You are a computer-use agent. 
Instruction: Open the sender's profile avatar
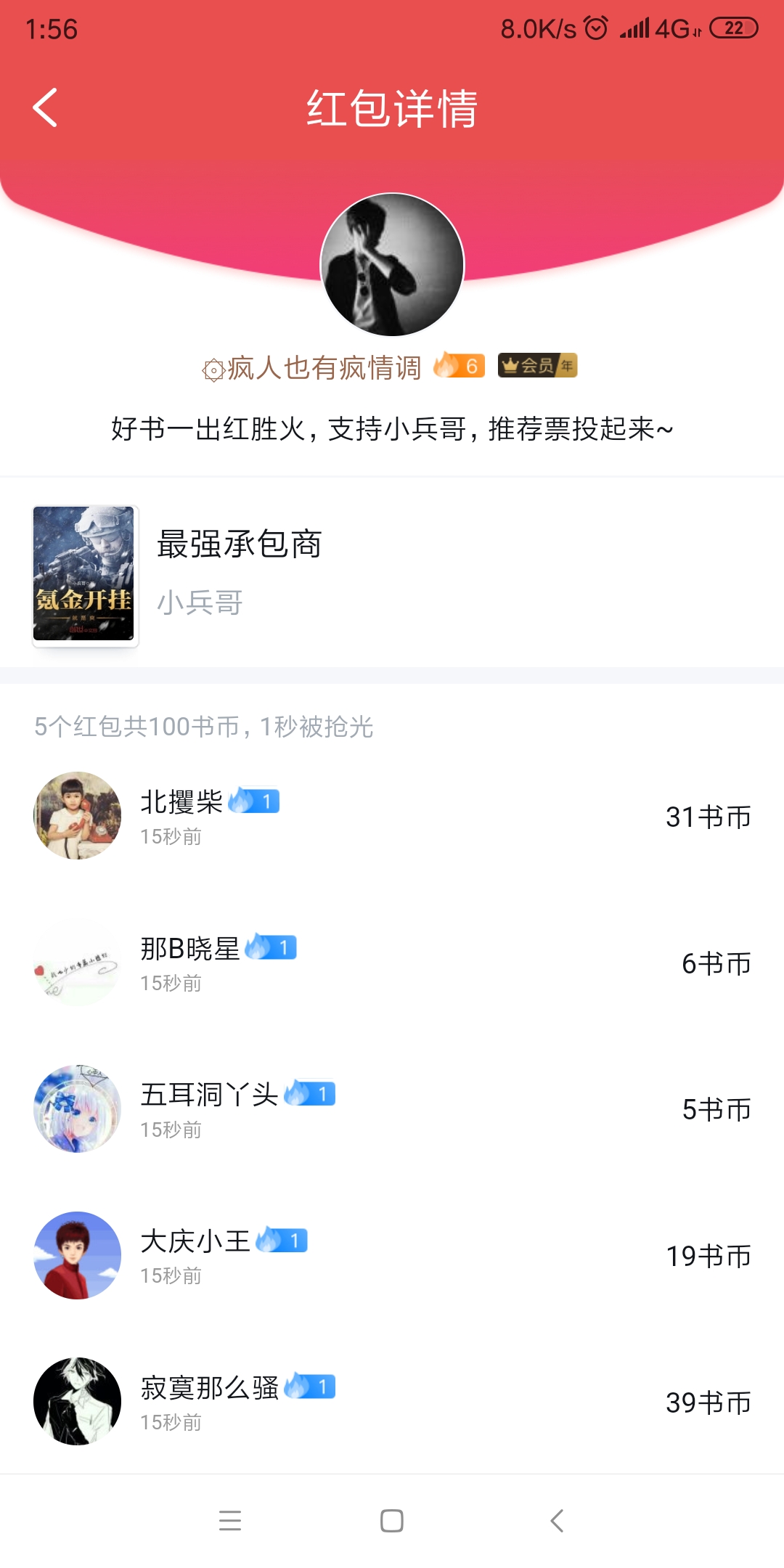click(392, 265)
